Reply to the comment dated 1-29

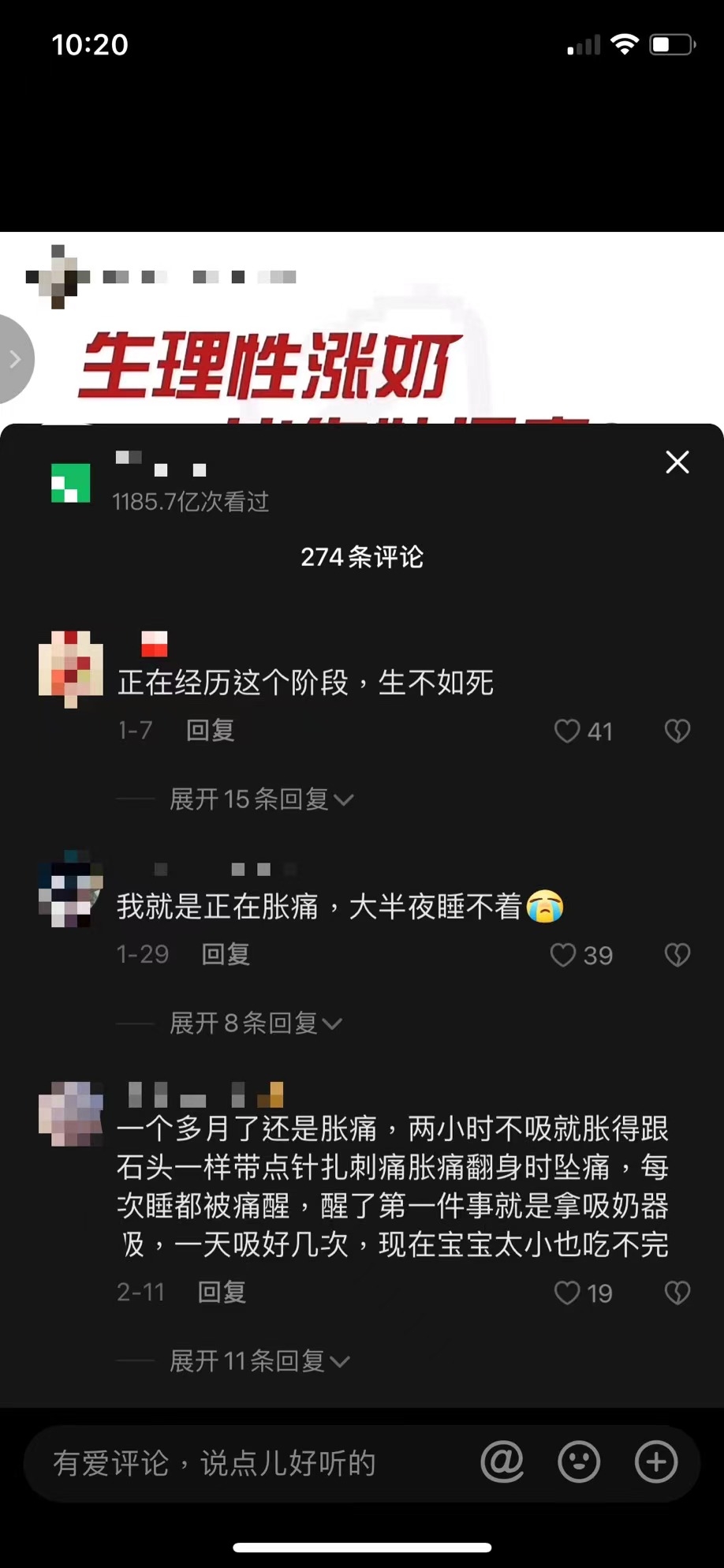[x=226, y=955]
